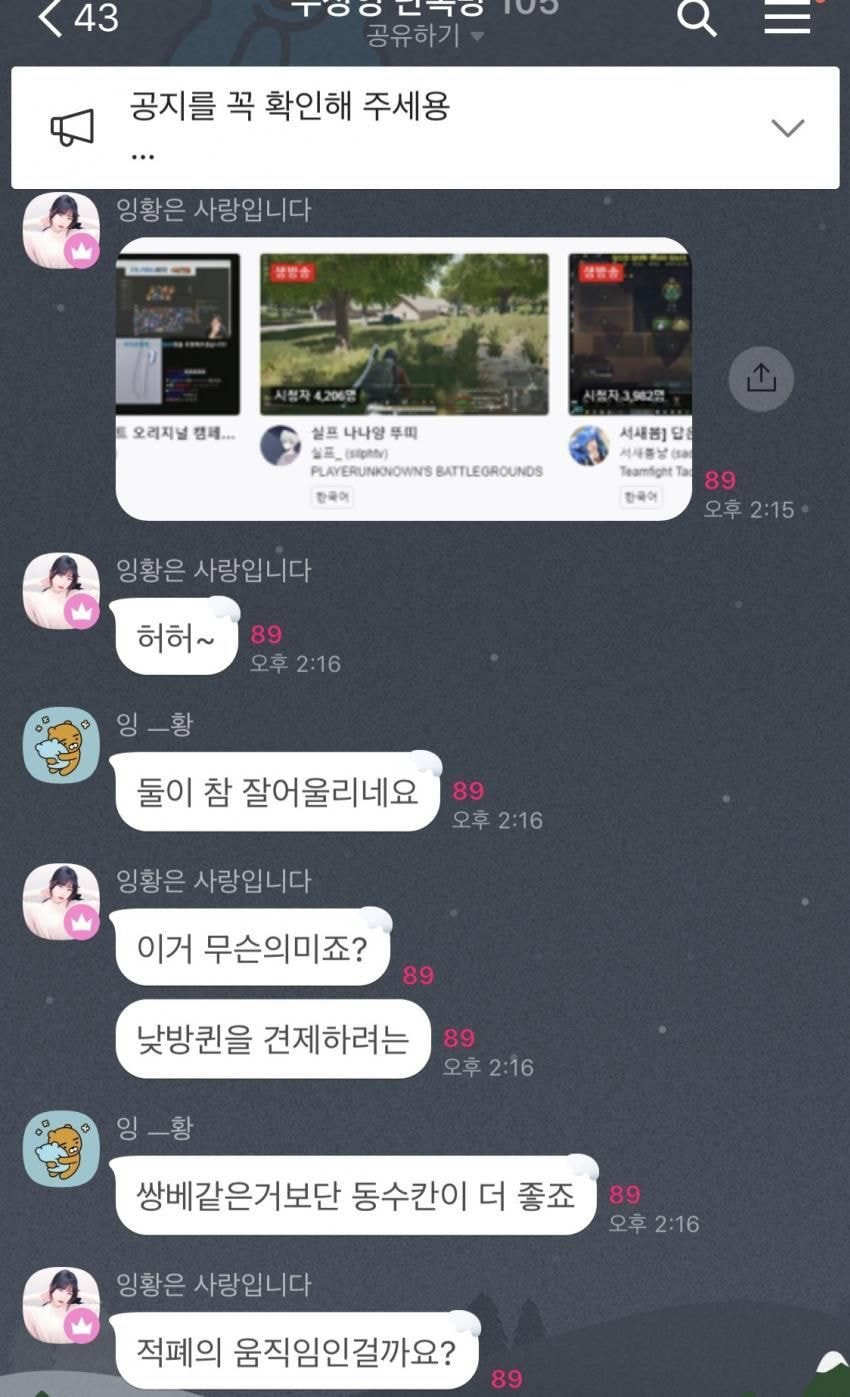
Task: Search within this chat room
Action: pyautogui.click(x=696, y=17)
